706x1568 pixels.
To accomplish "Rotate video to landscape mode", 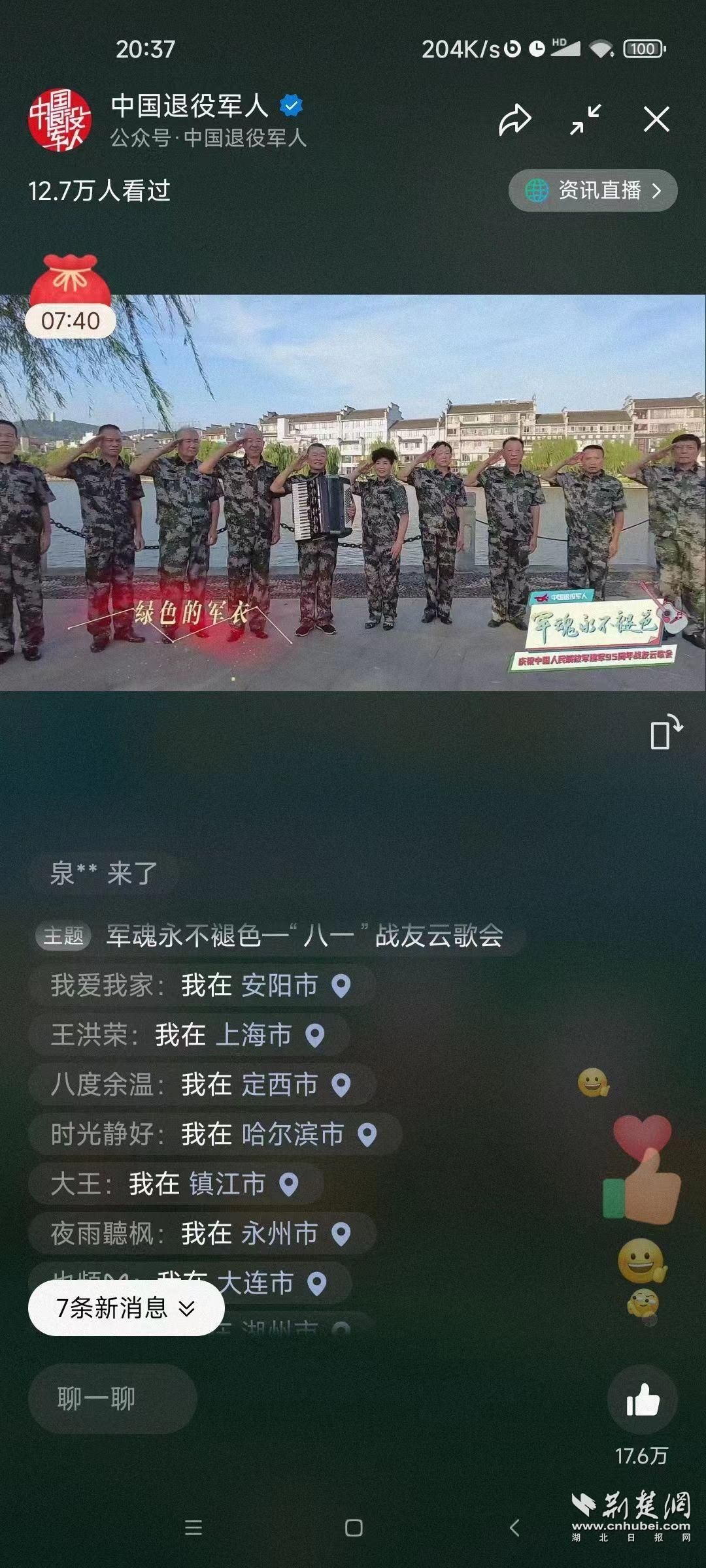I will pos(665,732).
